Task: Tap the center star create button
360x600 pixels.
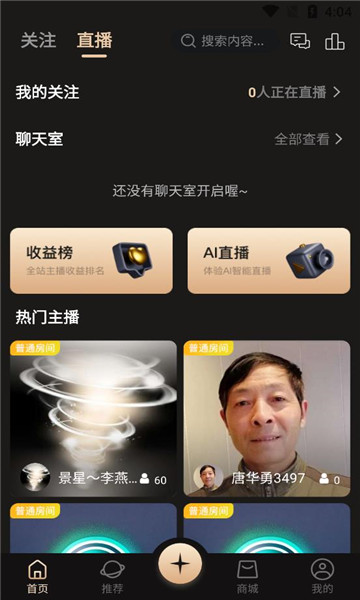Action: (180, 563)
